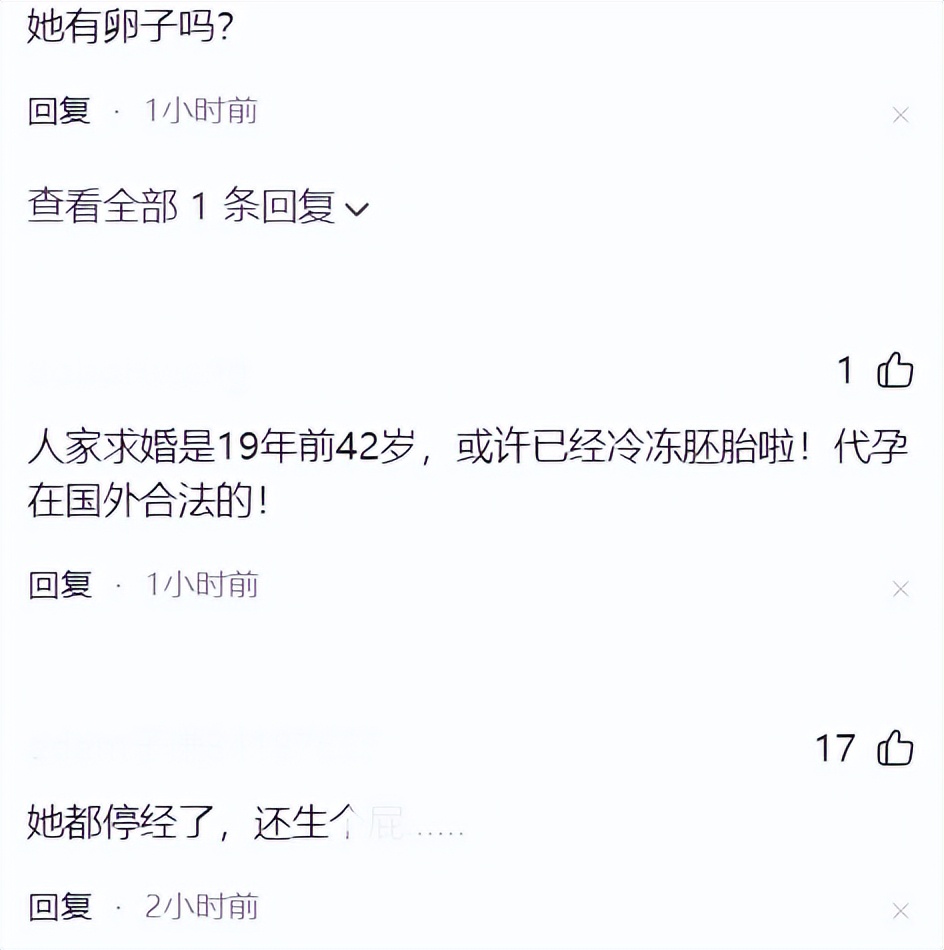Dismiss the first comment with the × icon

[x=903, y=115]
